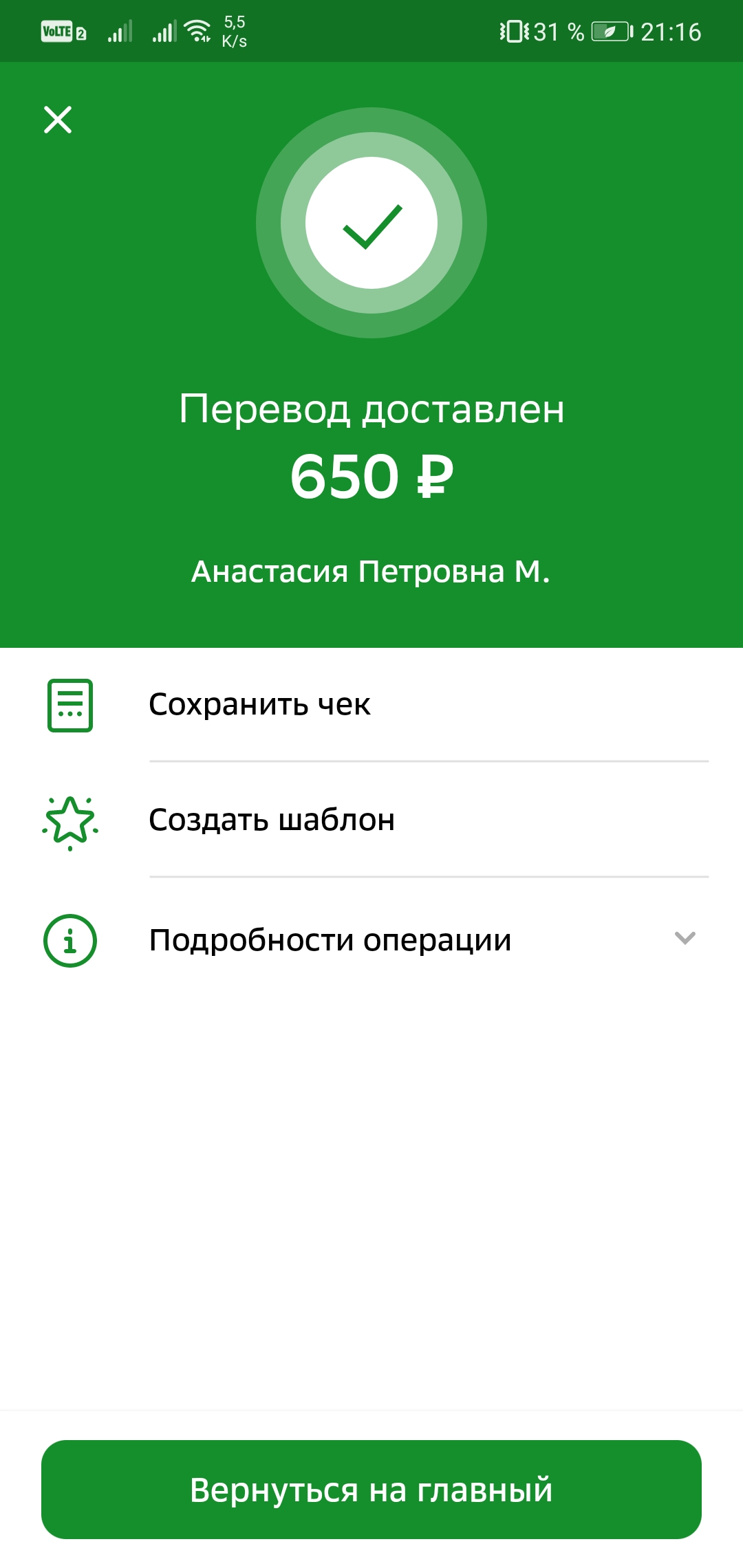Select Создать шаблон option

[x=371, y=820]
